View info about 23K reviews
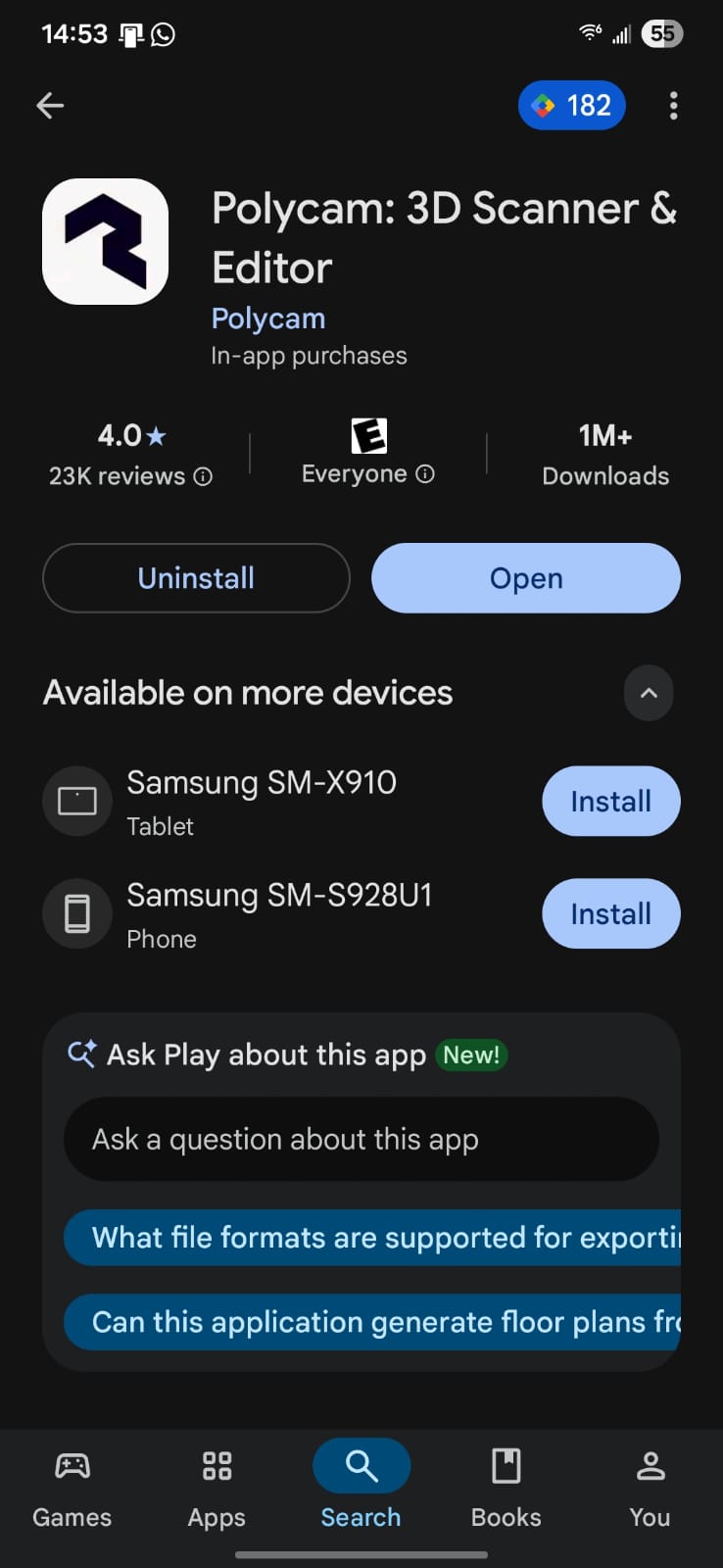 tap(202, 476)
